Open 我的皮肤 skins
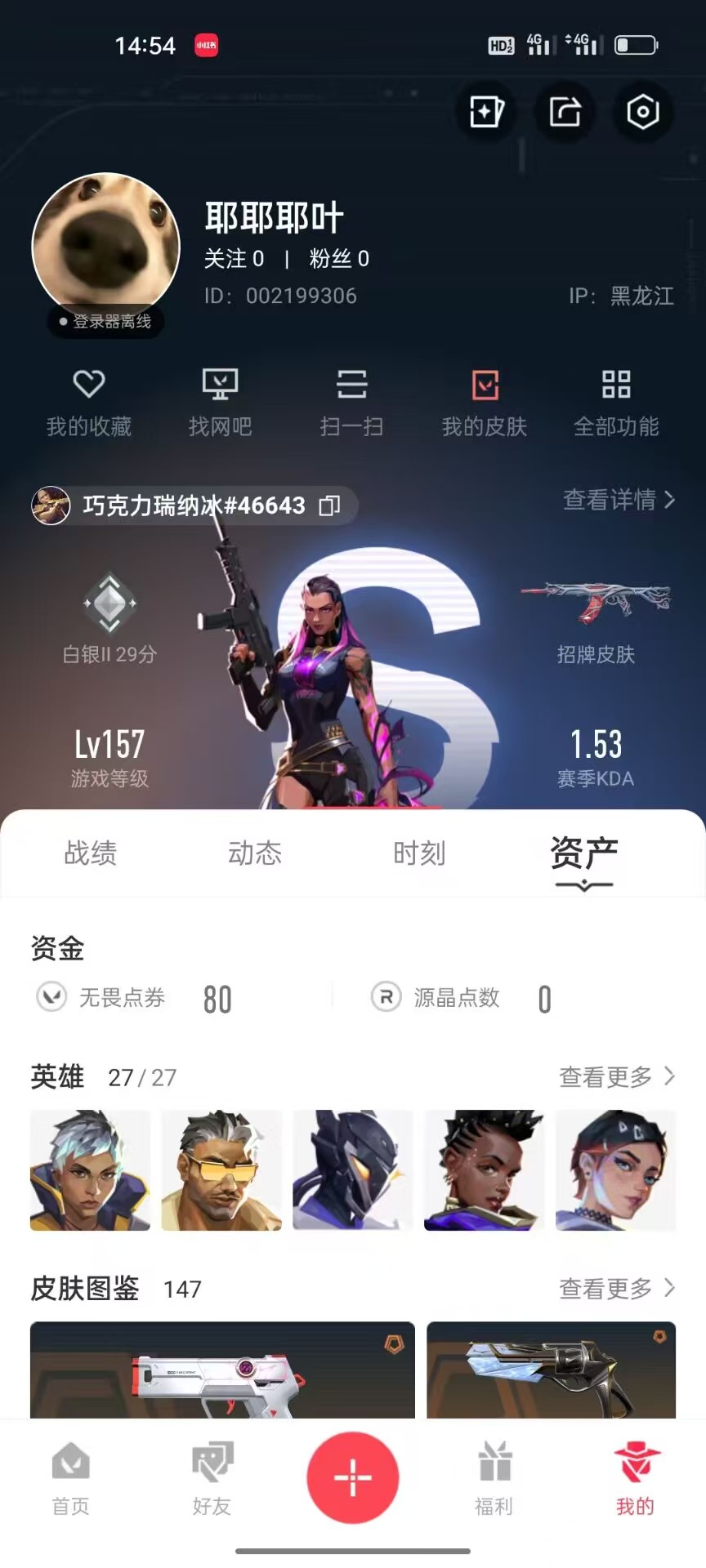 [485, 402]
